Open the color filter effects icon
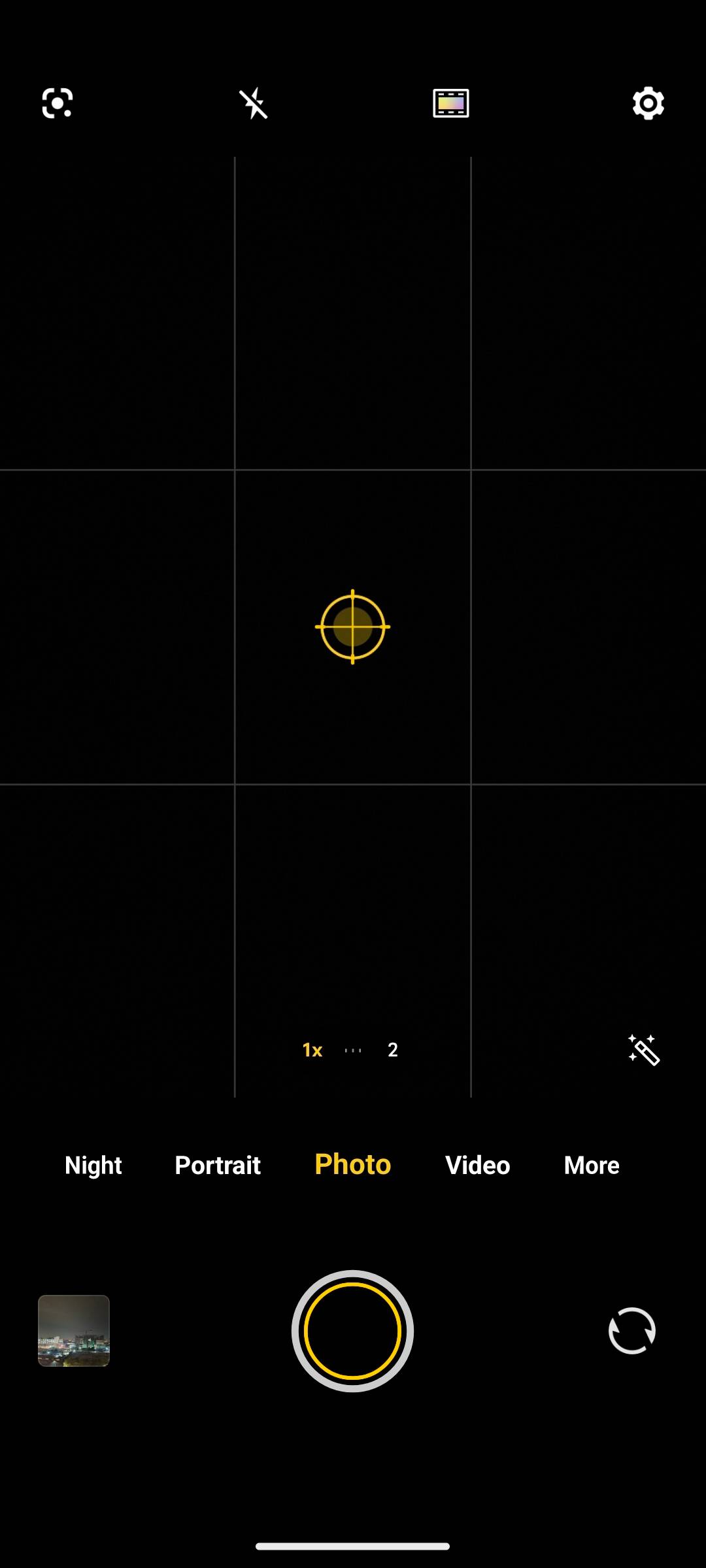 tap(451, 103)
